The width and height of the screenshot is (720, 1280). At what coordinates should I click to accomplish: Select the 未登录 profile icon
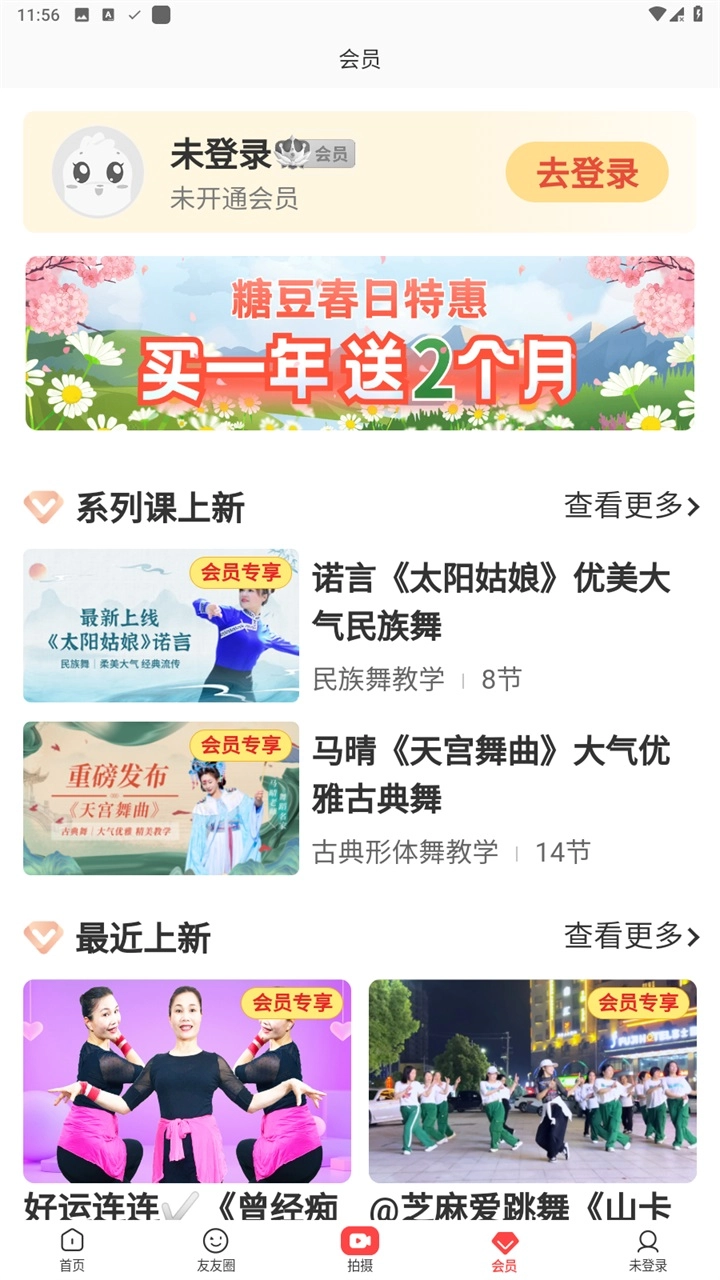click(650, 1240)
